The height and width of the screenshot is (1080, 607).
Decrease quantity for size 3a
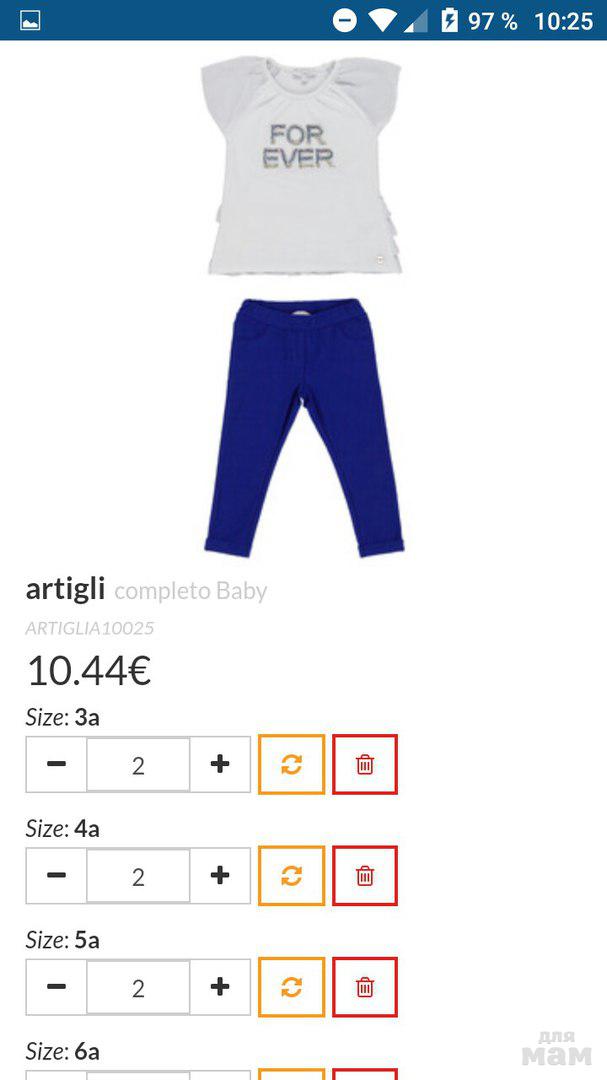[x=57, y=765]
